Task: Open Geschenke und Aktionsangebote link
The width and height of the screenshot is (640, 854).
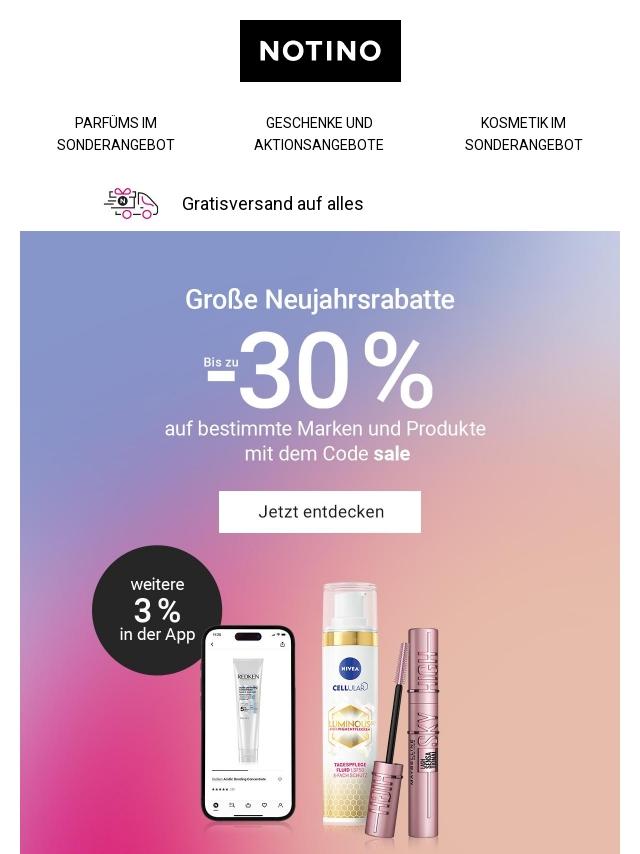Action: click(319, 133)
